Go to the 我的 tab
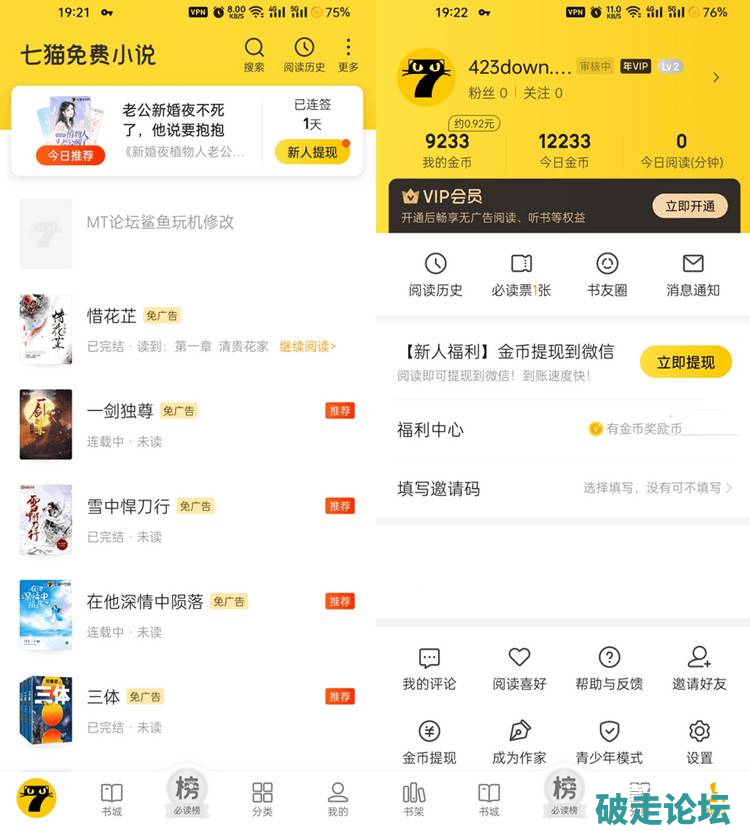 pyautogui.click(x=338, y=799)
